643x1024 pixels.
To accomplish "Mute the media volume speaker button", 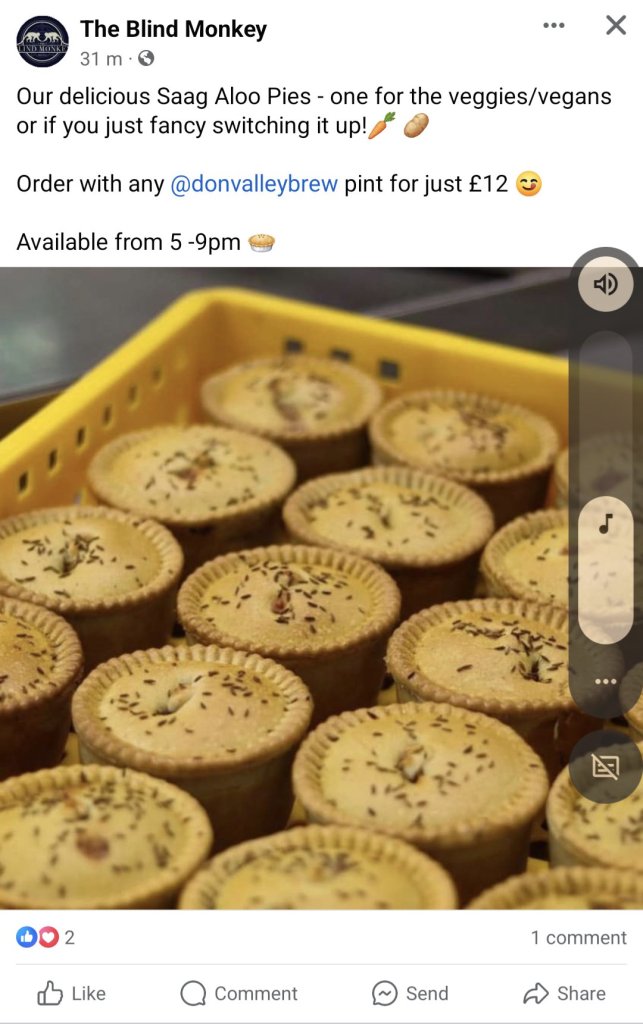I will point(605,284).
